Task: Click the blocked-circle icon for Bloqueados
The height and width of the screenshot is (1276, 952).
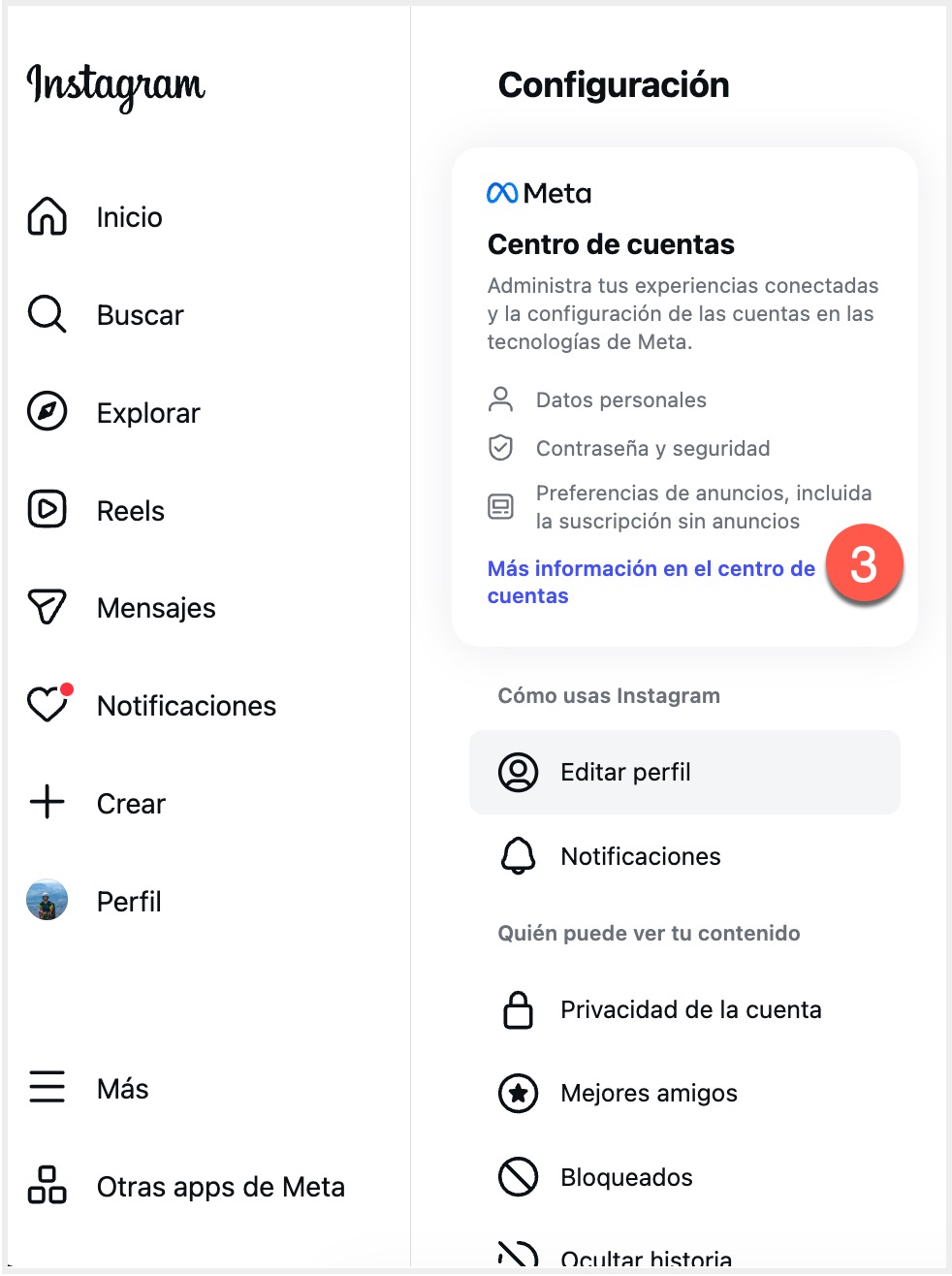Action: 519,1177
